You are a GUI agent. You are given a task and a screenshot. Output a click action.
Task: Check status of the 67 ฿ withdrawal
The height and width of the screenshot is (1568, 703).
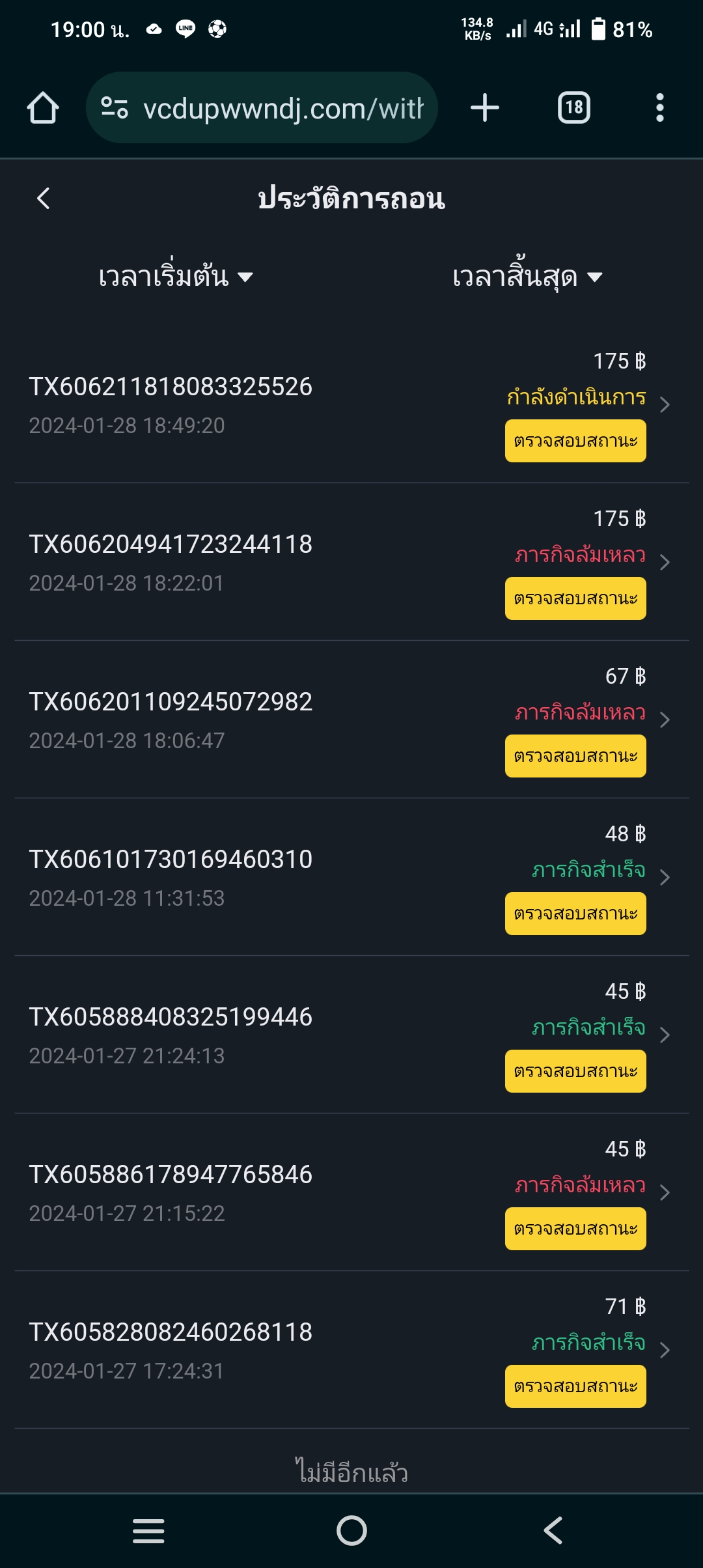tap(575, 756)
